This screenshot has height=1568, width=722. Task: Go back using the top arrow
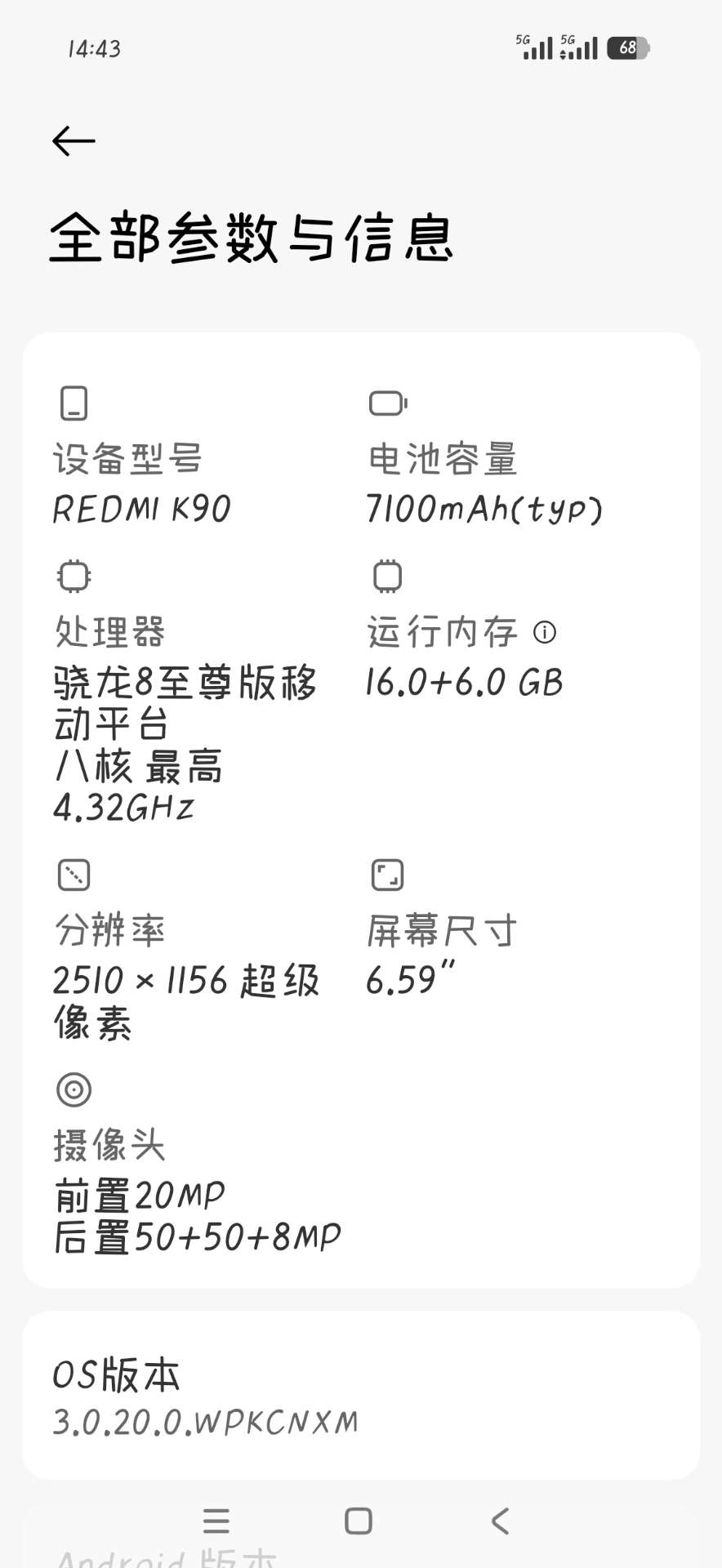(x=74, y=141)
